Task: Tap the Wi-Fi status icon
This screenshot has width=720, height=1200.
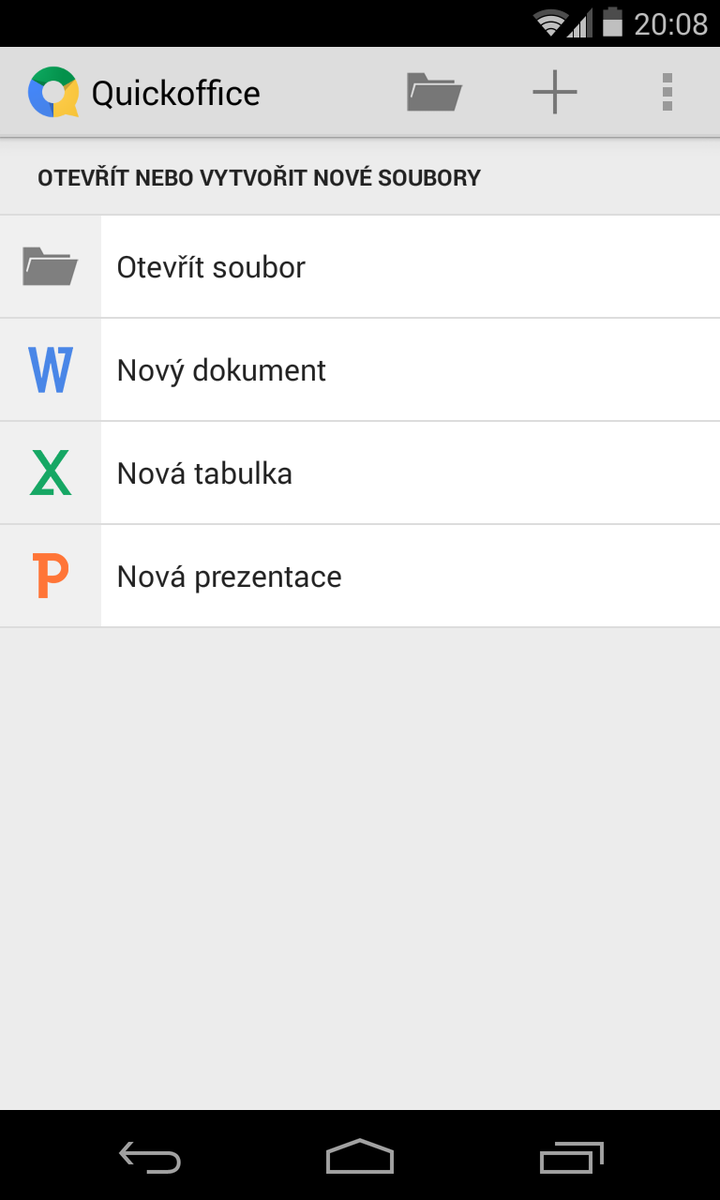Action: (x=551, y=23)
